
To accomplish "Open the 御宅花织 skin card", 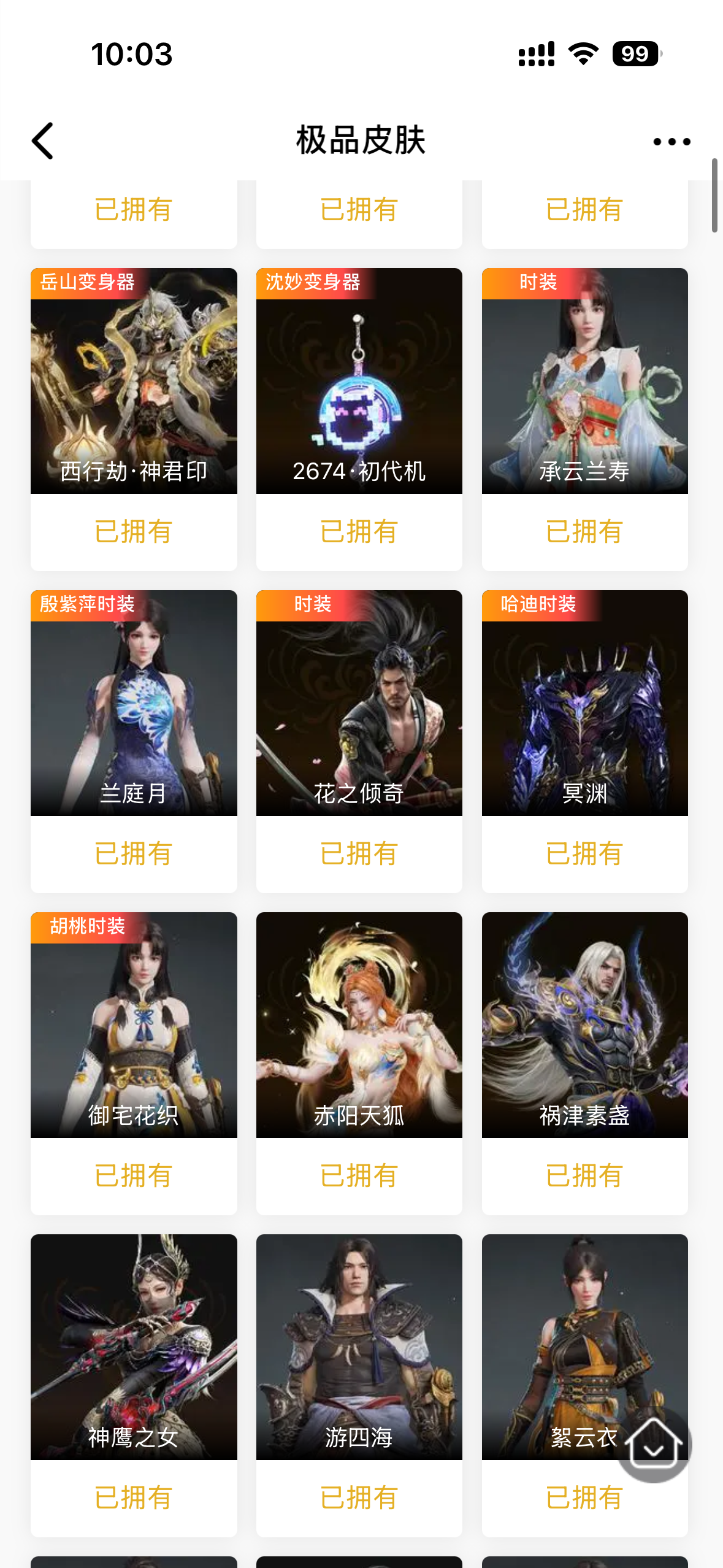I will click(134, 1025).
